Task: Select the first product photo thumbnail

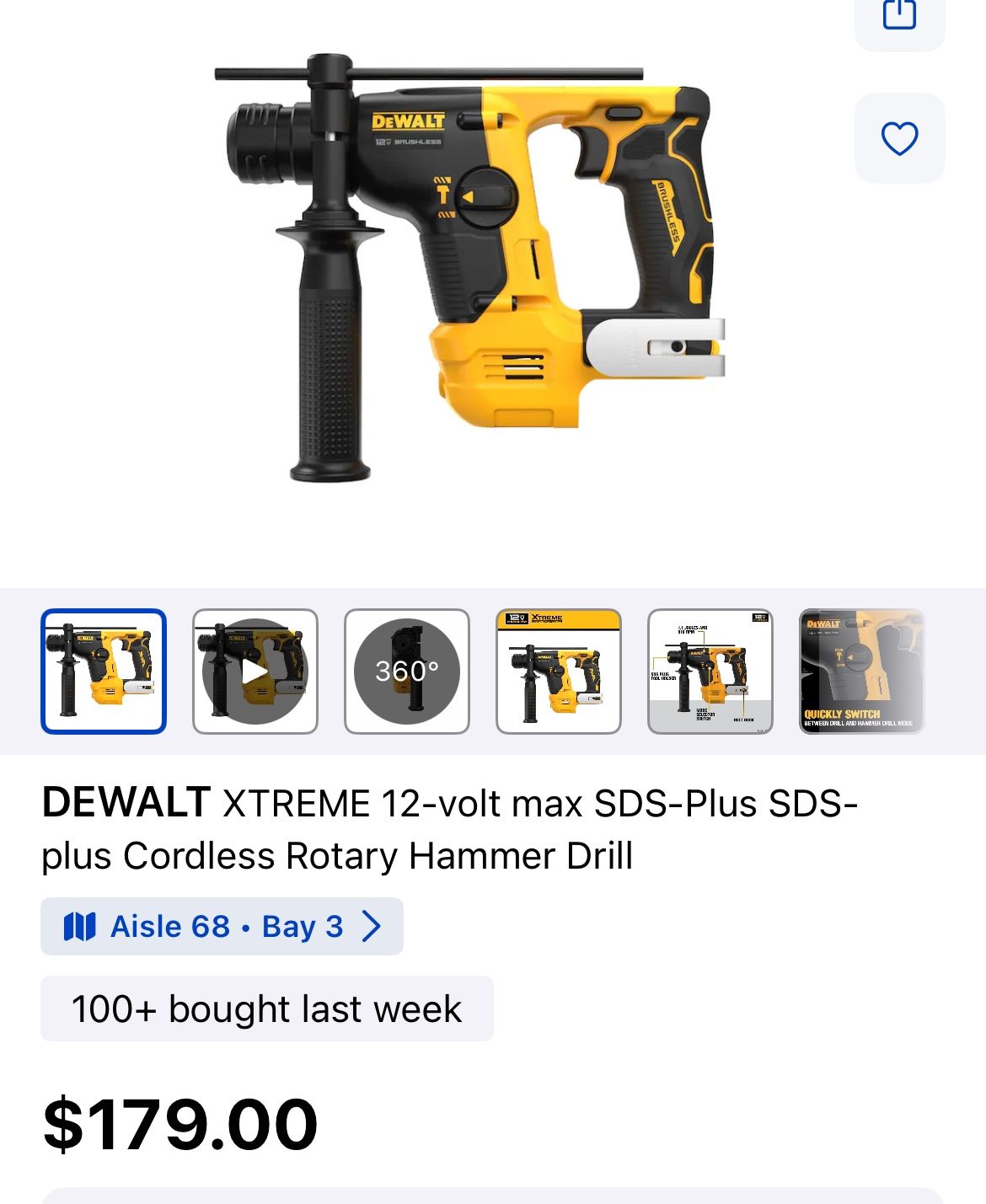Action: point(104,672)
